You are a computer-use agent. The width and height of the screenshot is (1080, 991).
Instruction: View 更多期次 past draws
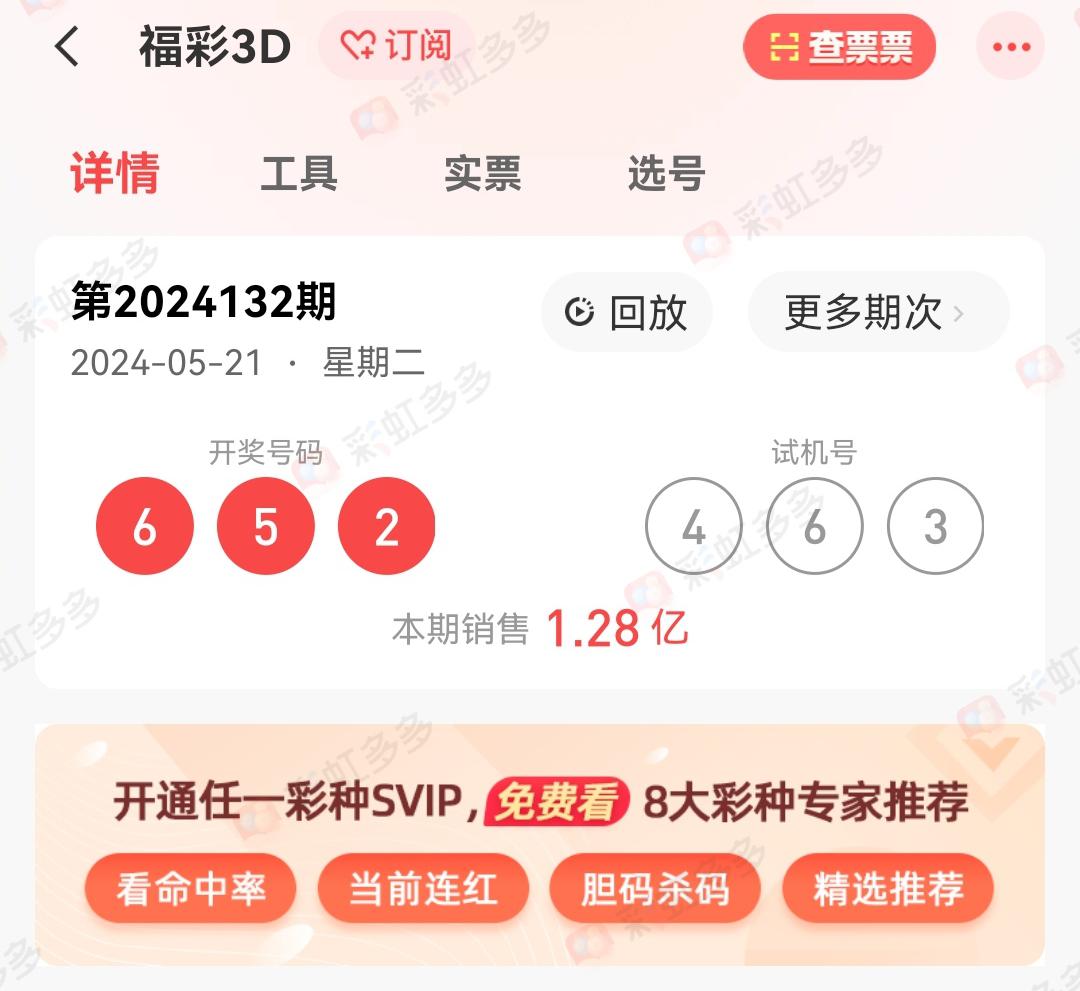tap(877, 313)
